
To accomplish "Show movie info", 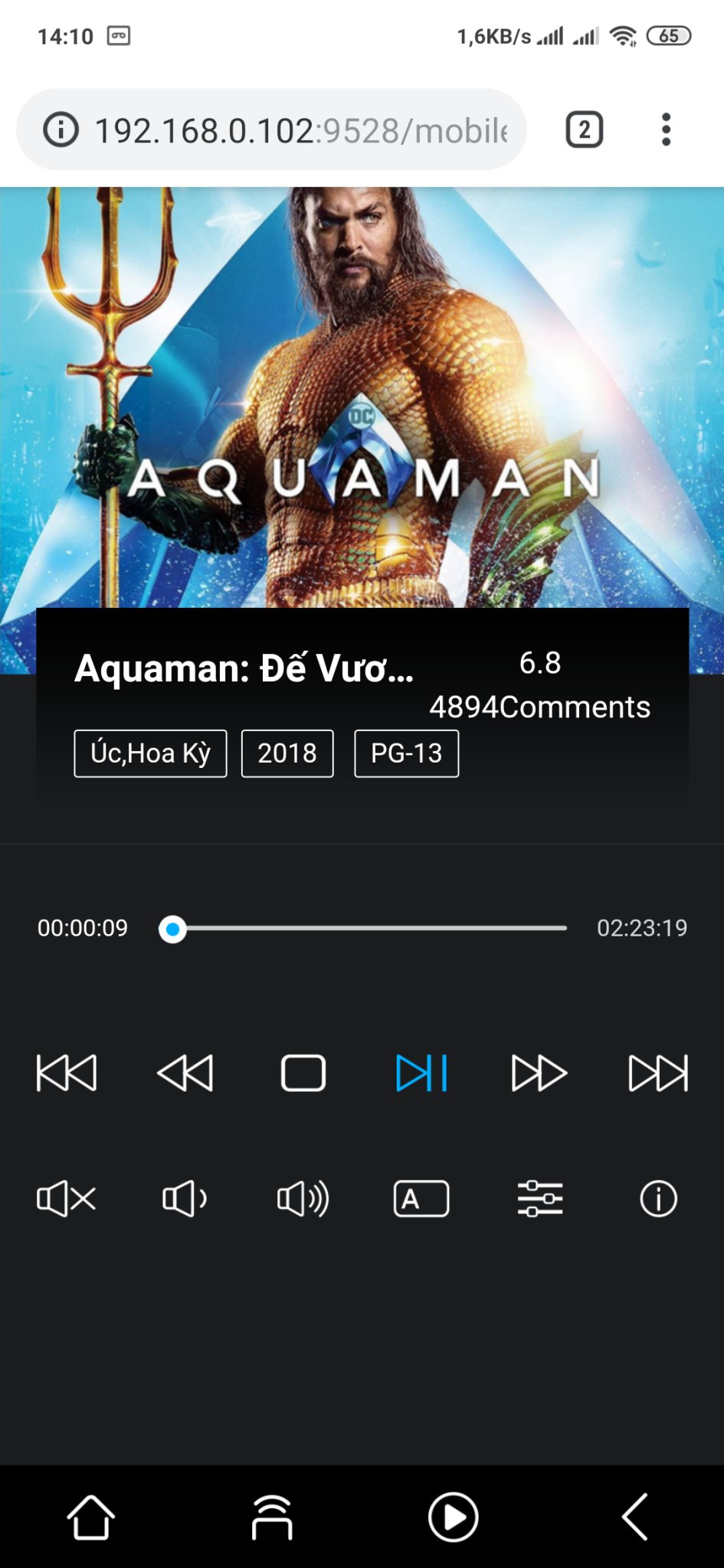I will pos(658,1198).
